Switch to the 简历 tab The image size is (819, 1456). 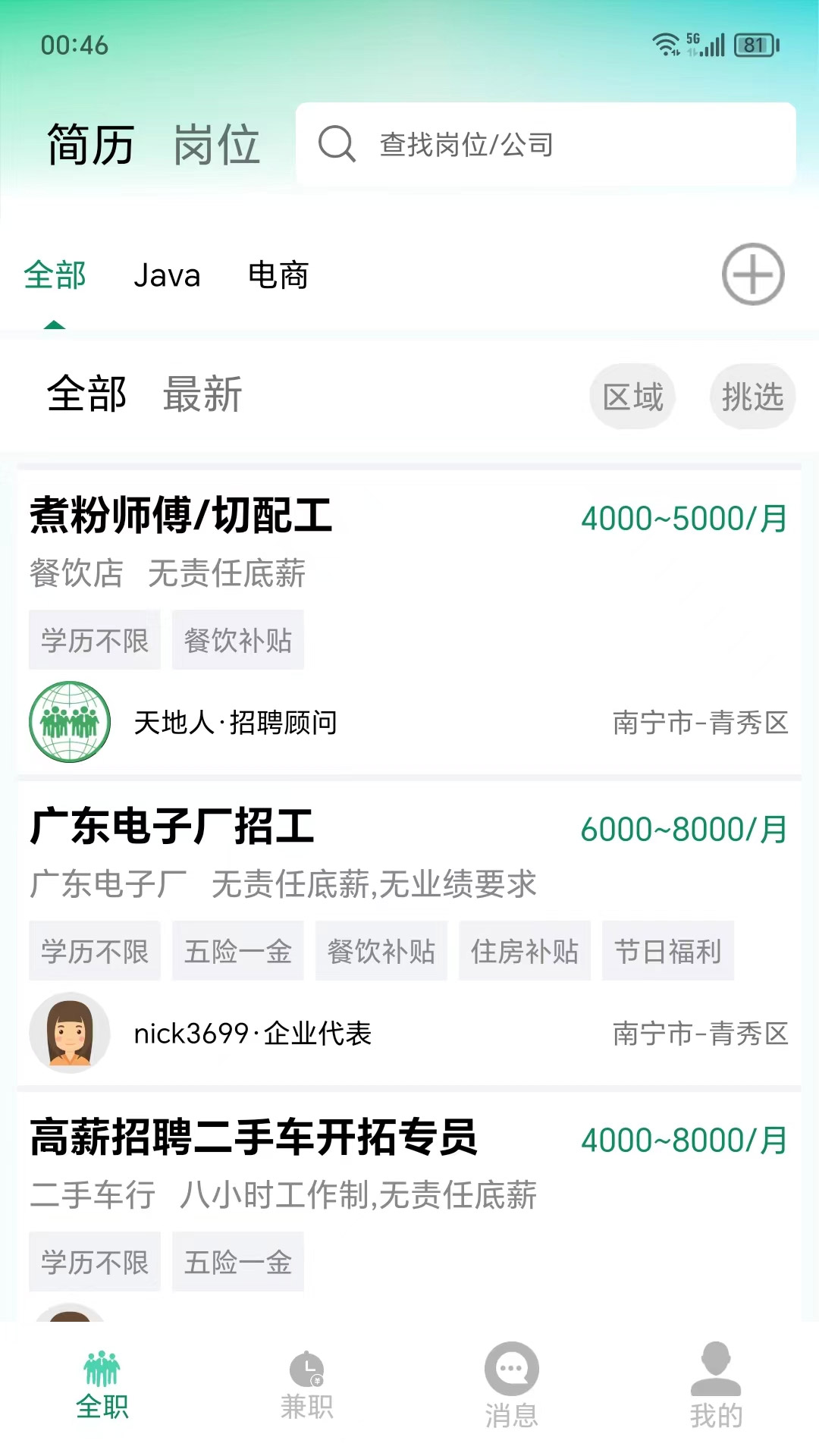click(91, 145)
